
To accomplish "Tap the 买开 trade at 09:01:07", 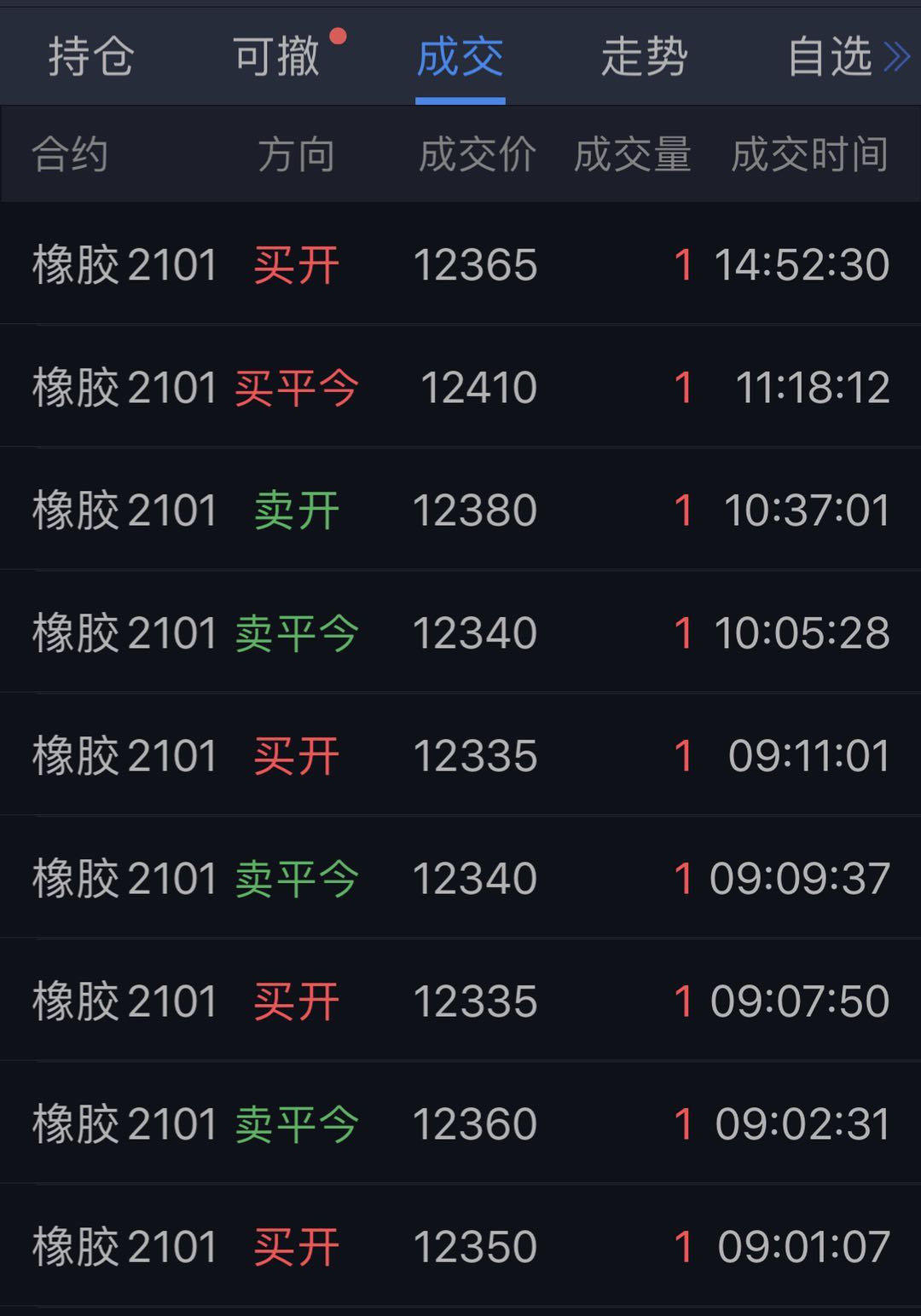I will 460,1246.
